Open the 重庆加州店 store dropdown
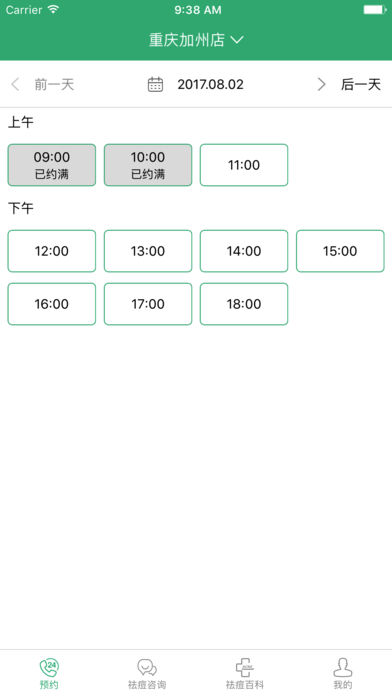392x696 pixels. pos(196,40)
